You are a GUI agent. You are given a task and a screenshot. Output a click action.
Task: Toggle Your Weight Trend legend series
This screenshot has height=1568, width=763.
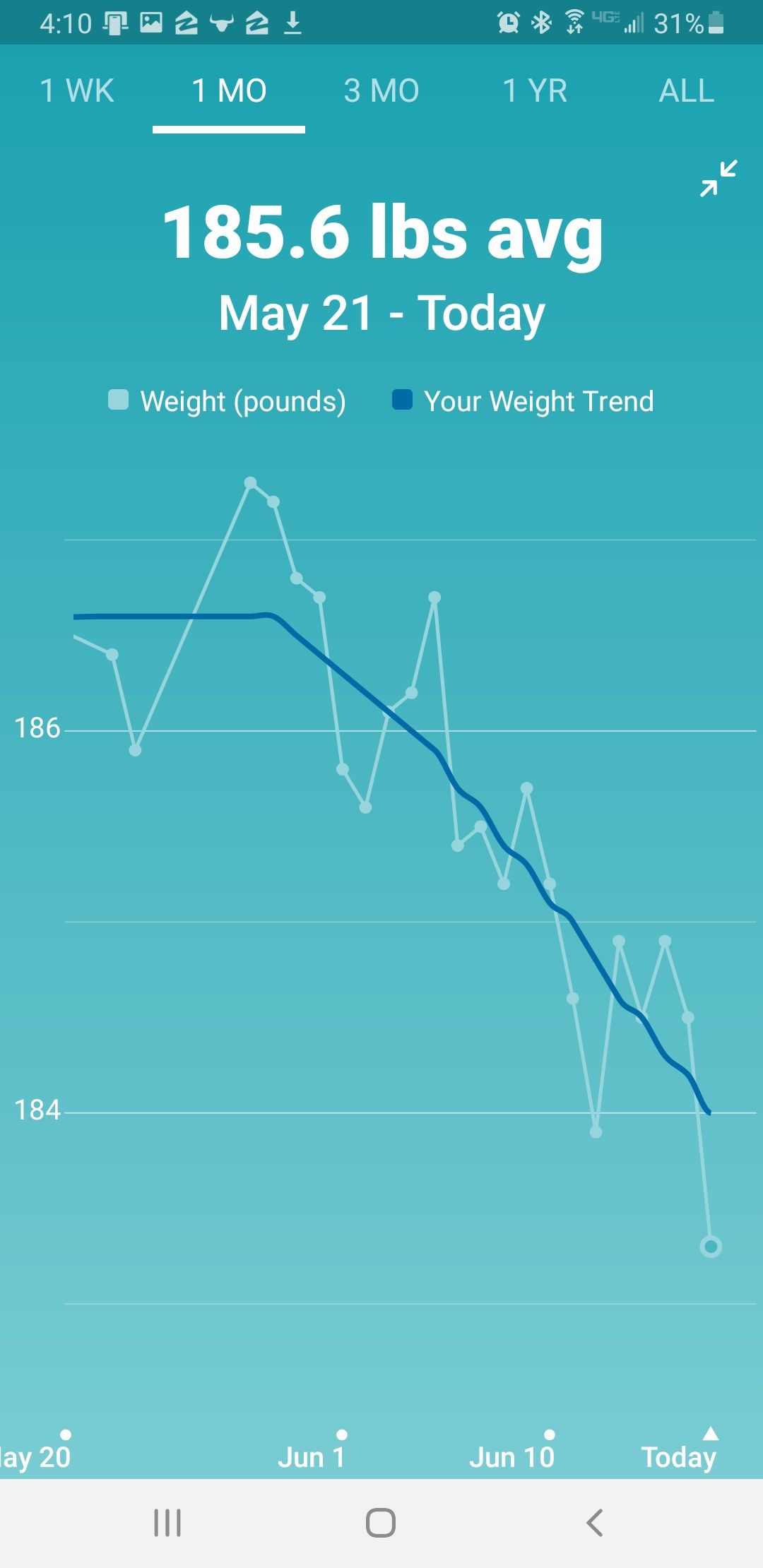[523, 401]
